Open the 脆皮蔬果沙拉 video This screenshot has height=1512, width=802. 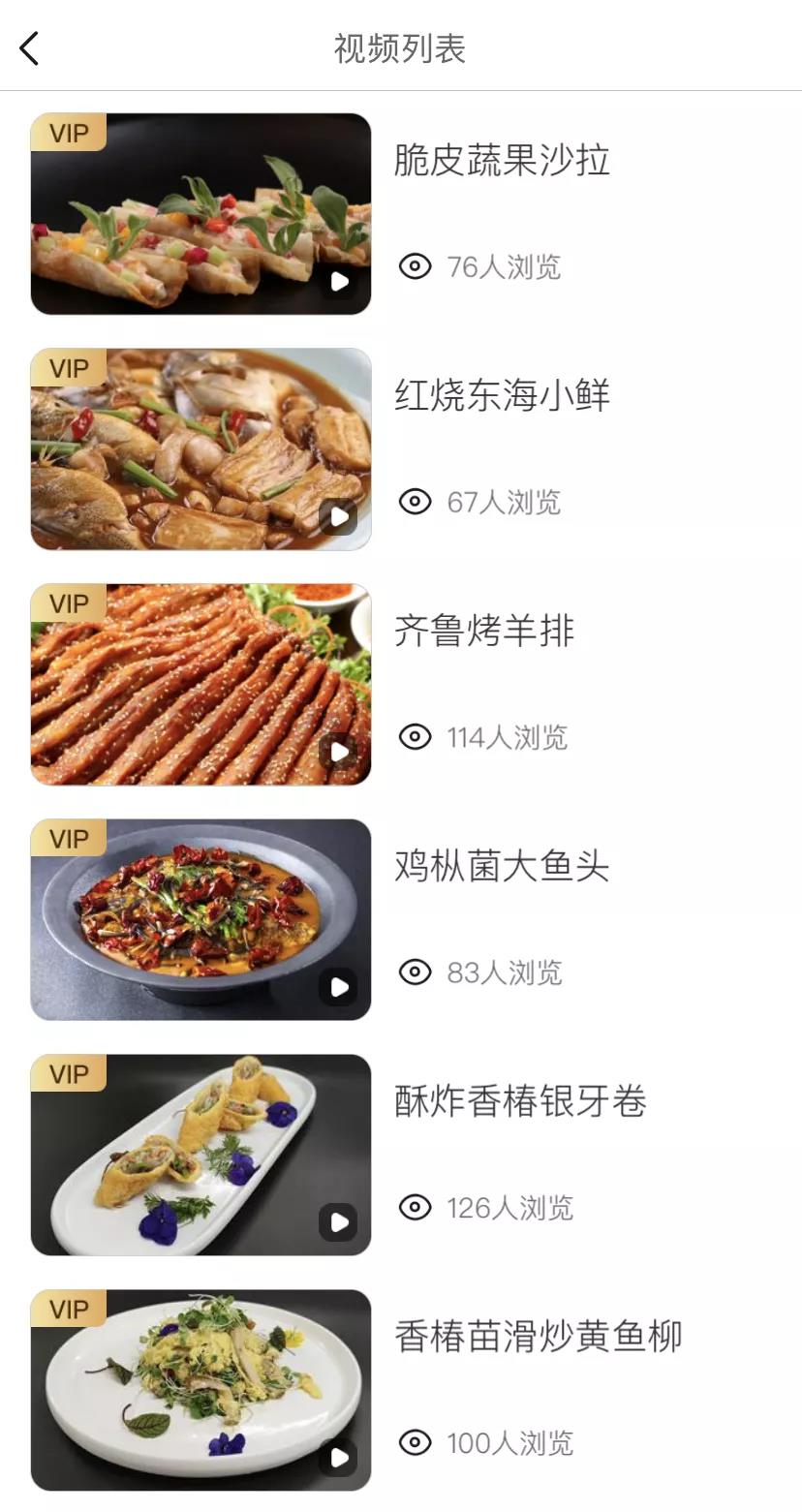coord(201,214)
